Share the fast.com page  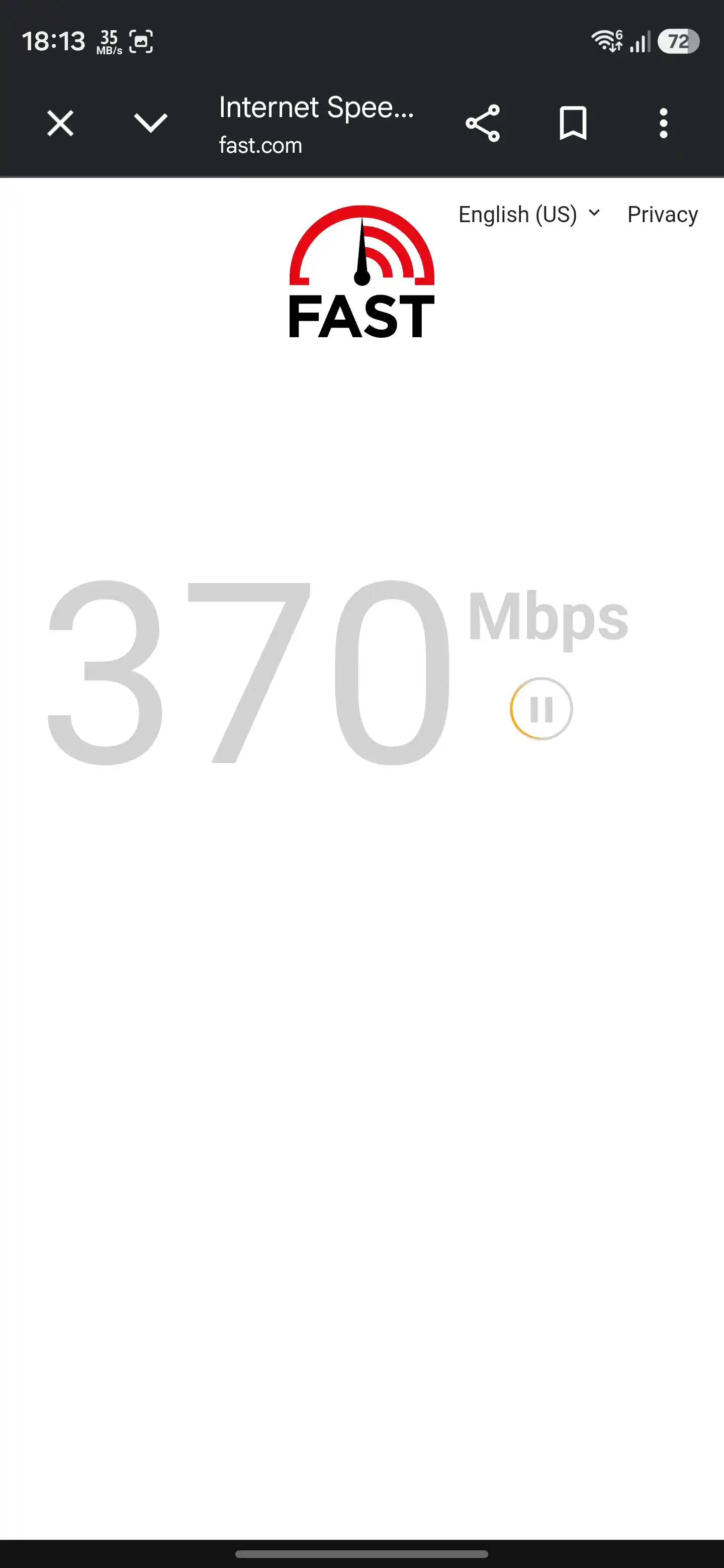point(482,123)
